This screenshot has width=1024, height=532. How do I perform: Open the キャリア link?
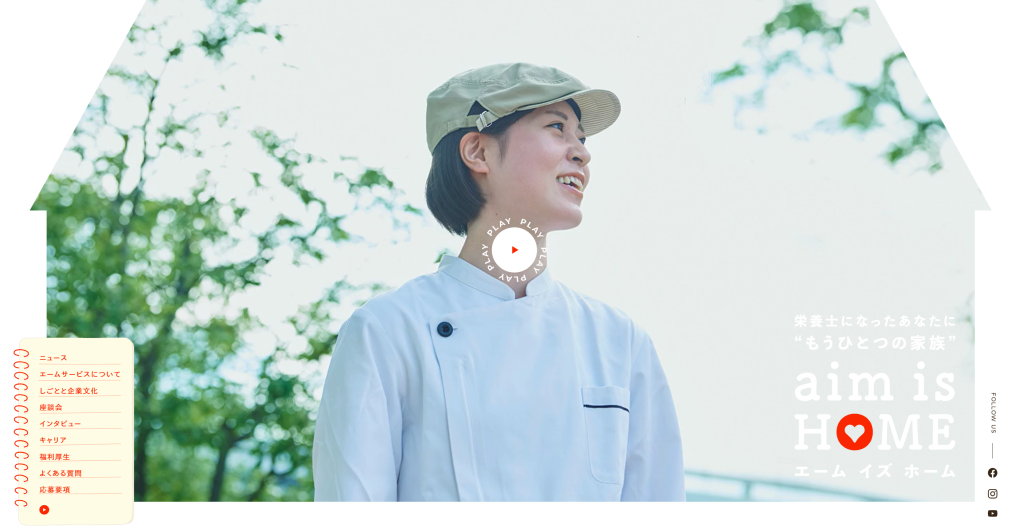(x=53, y=440)
